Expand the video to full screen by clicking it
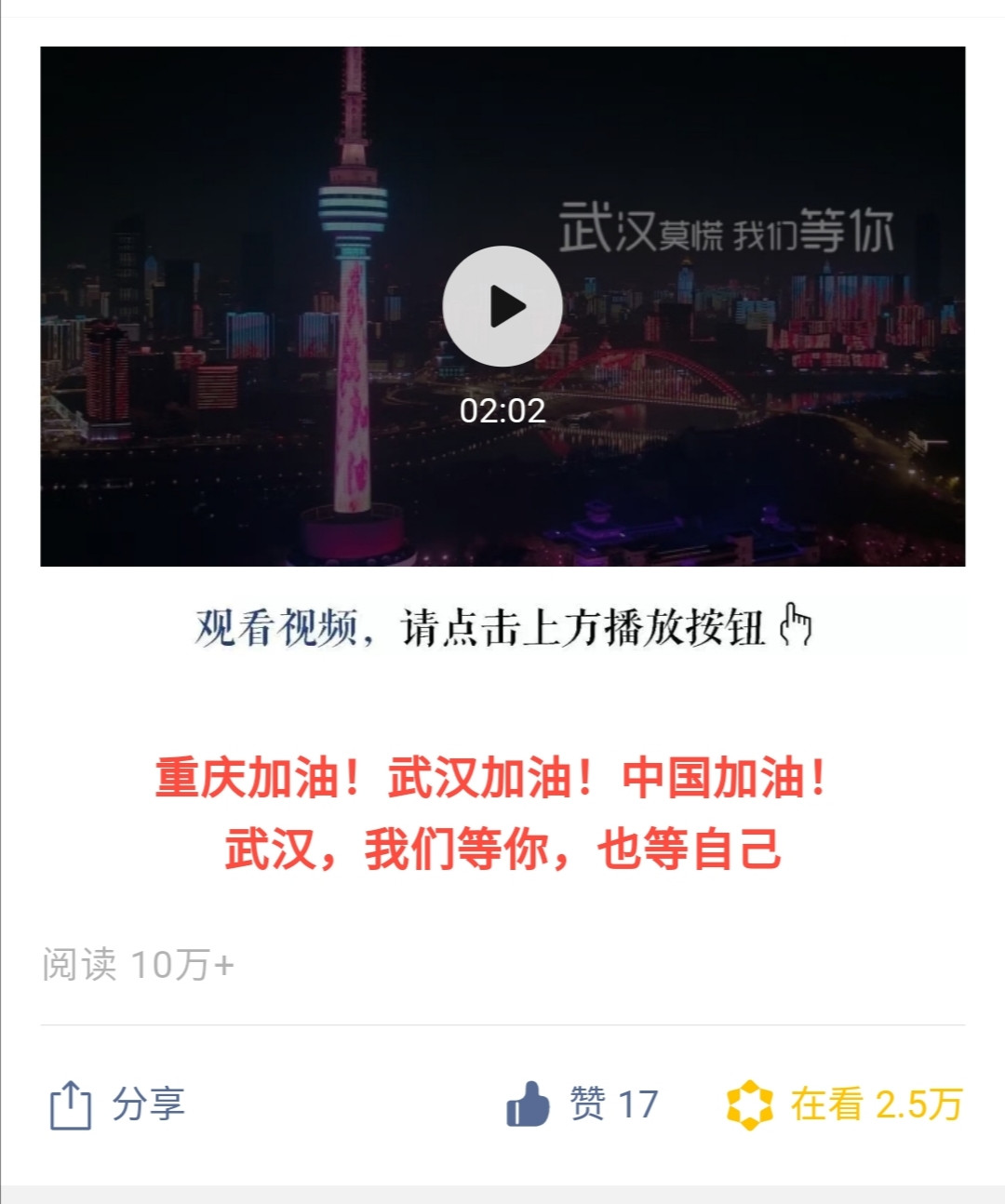This screenshot has width=1005, height=1204. 503,307
